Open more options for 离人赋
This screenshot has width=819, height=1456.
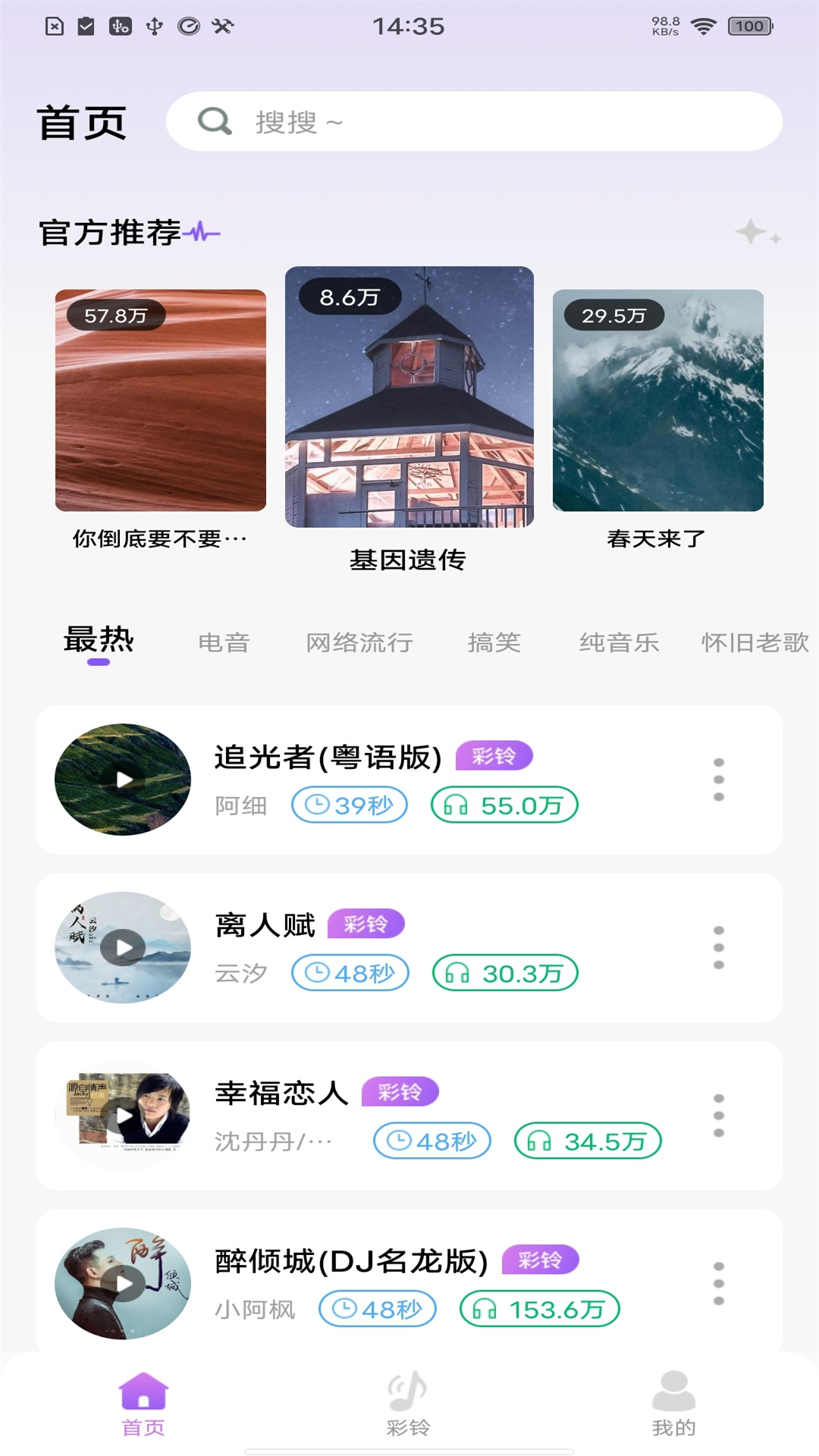tap(719, 948)
